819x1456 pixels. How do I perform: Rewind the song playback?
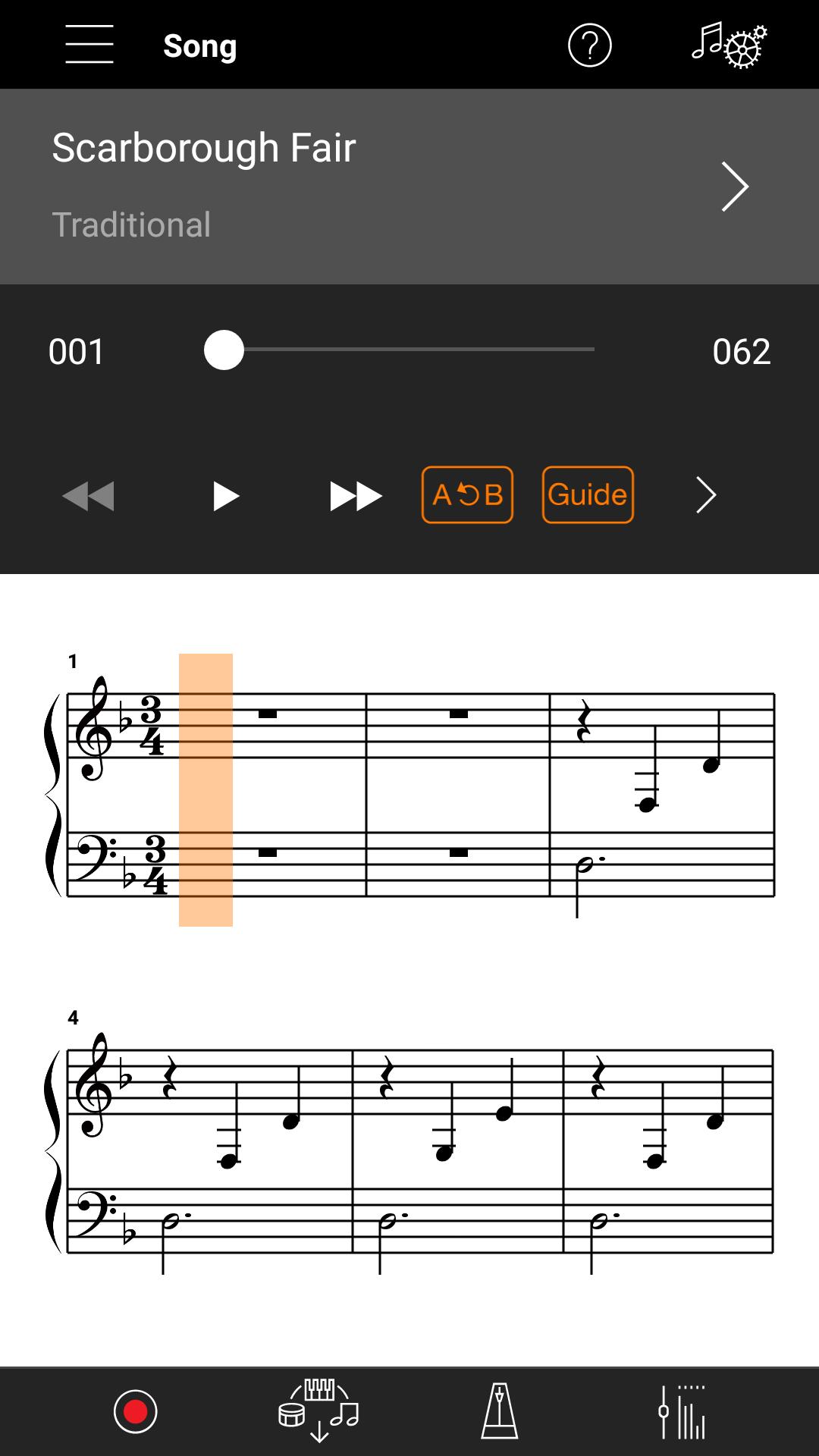[89, 495]
